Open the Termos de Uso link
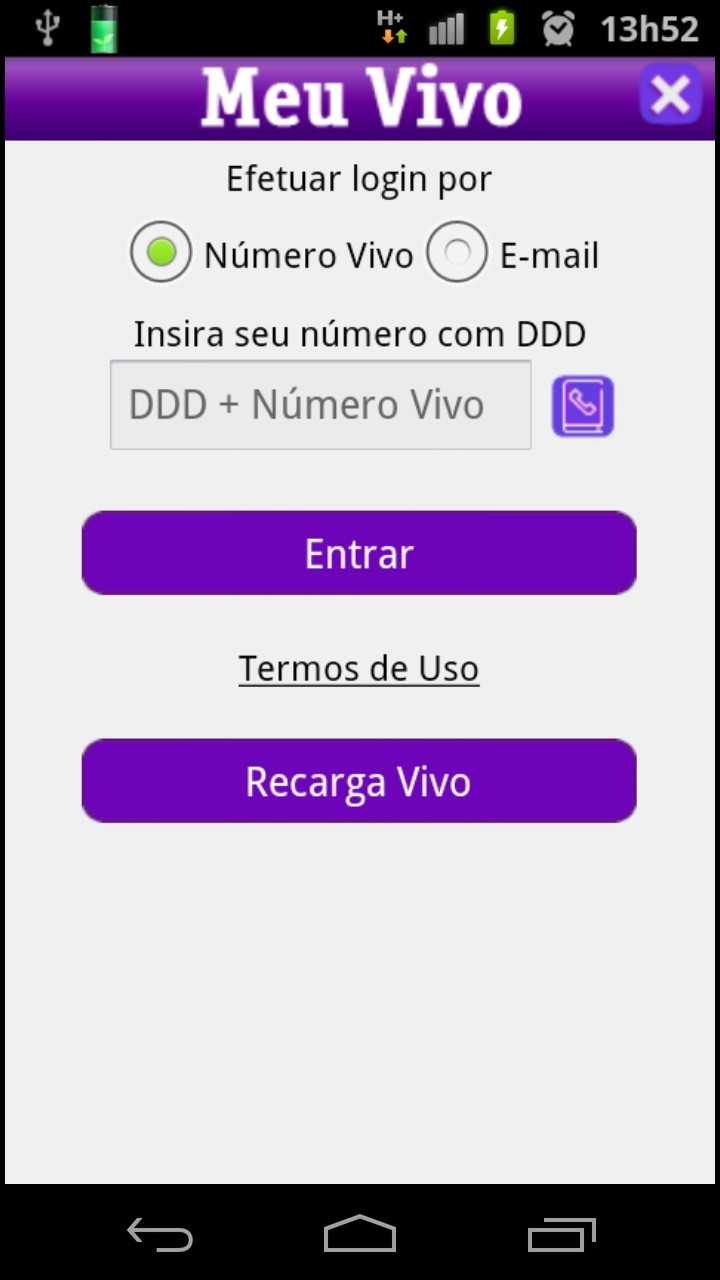This screenshot has height=1280, width=720. pos(359,668)
